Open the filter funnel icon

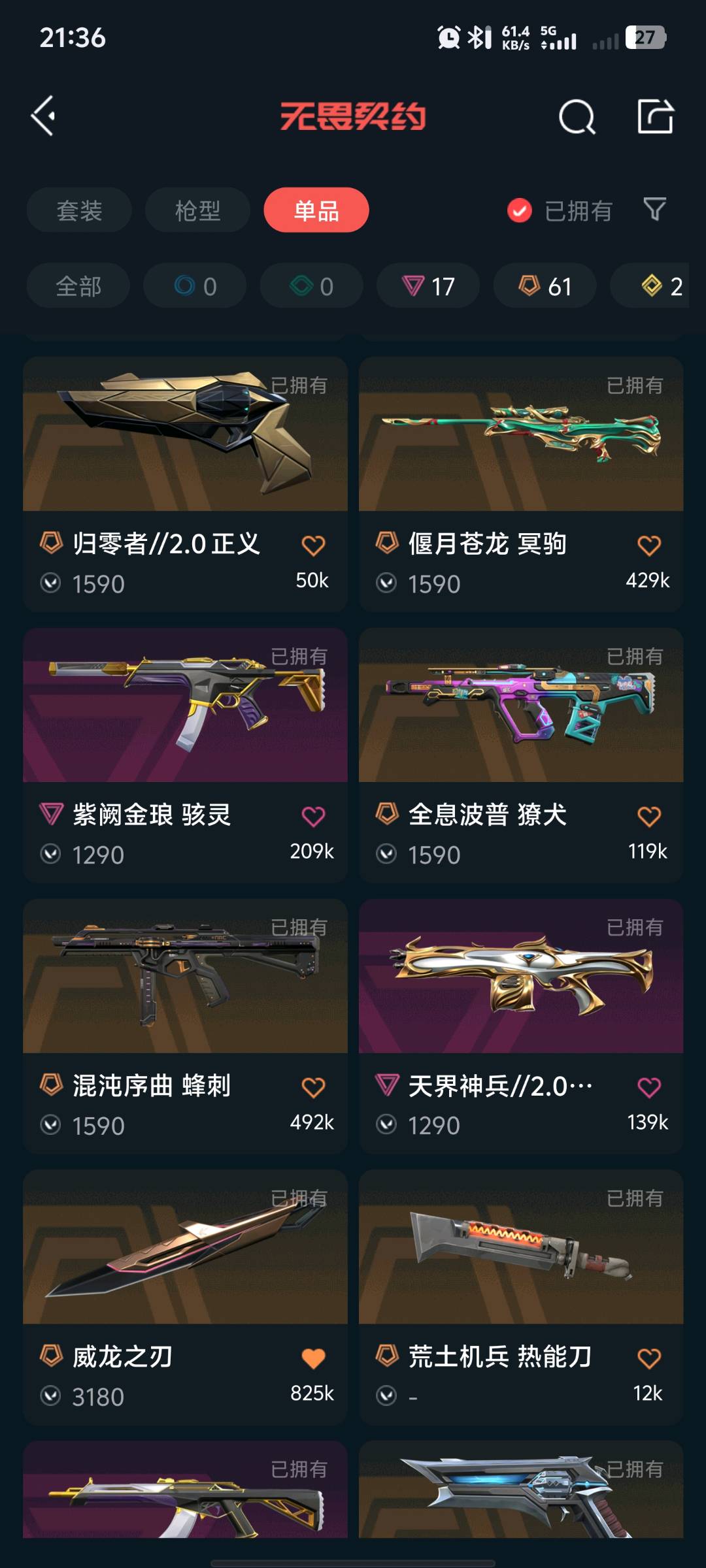click(x=654, y=210)
